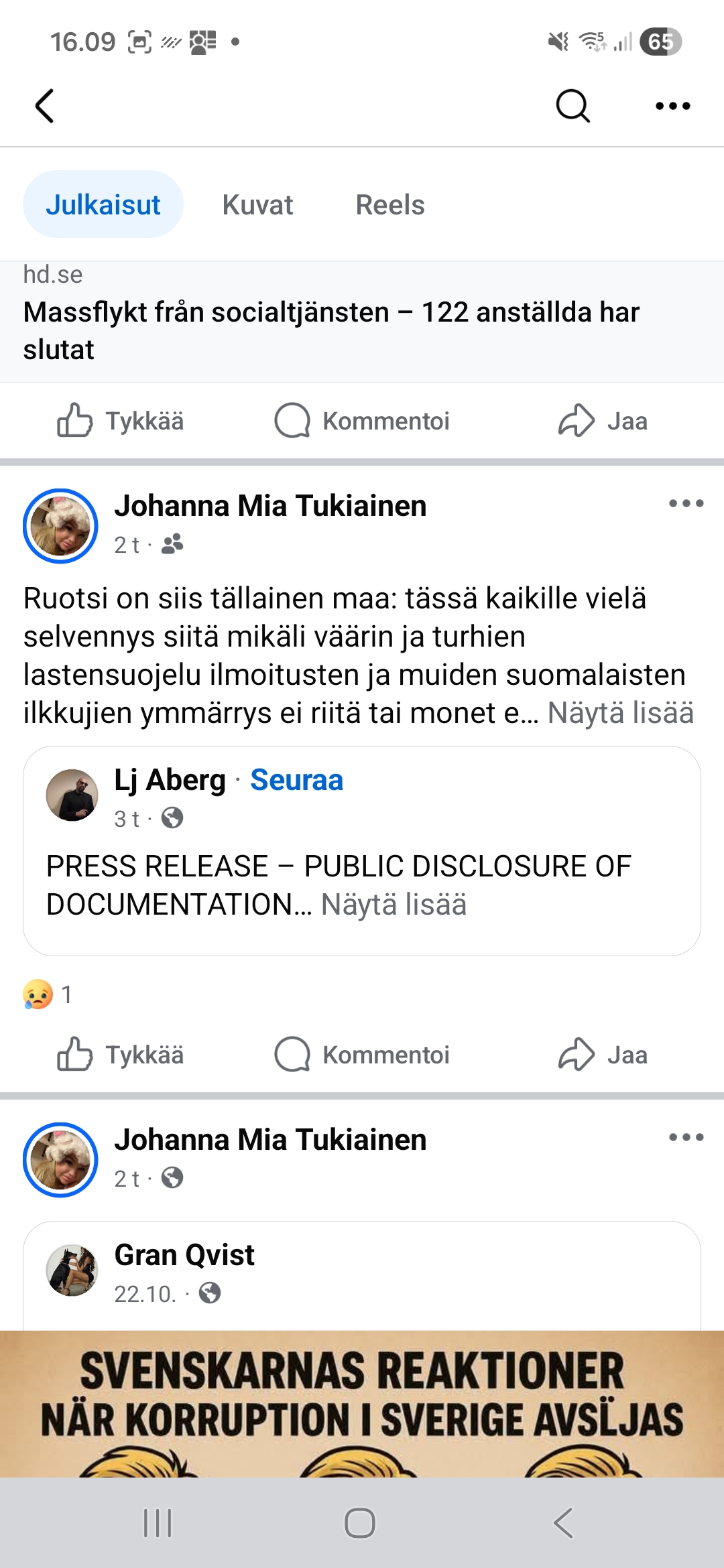
Task: Tap Kommentoi under the Lj Aberg share
Action: tap(362, 1055)
